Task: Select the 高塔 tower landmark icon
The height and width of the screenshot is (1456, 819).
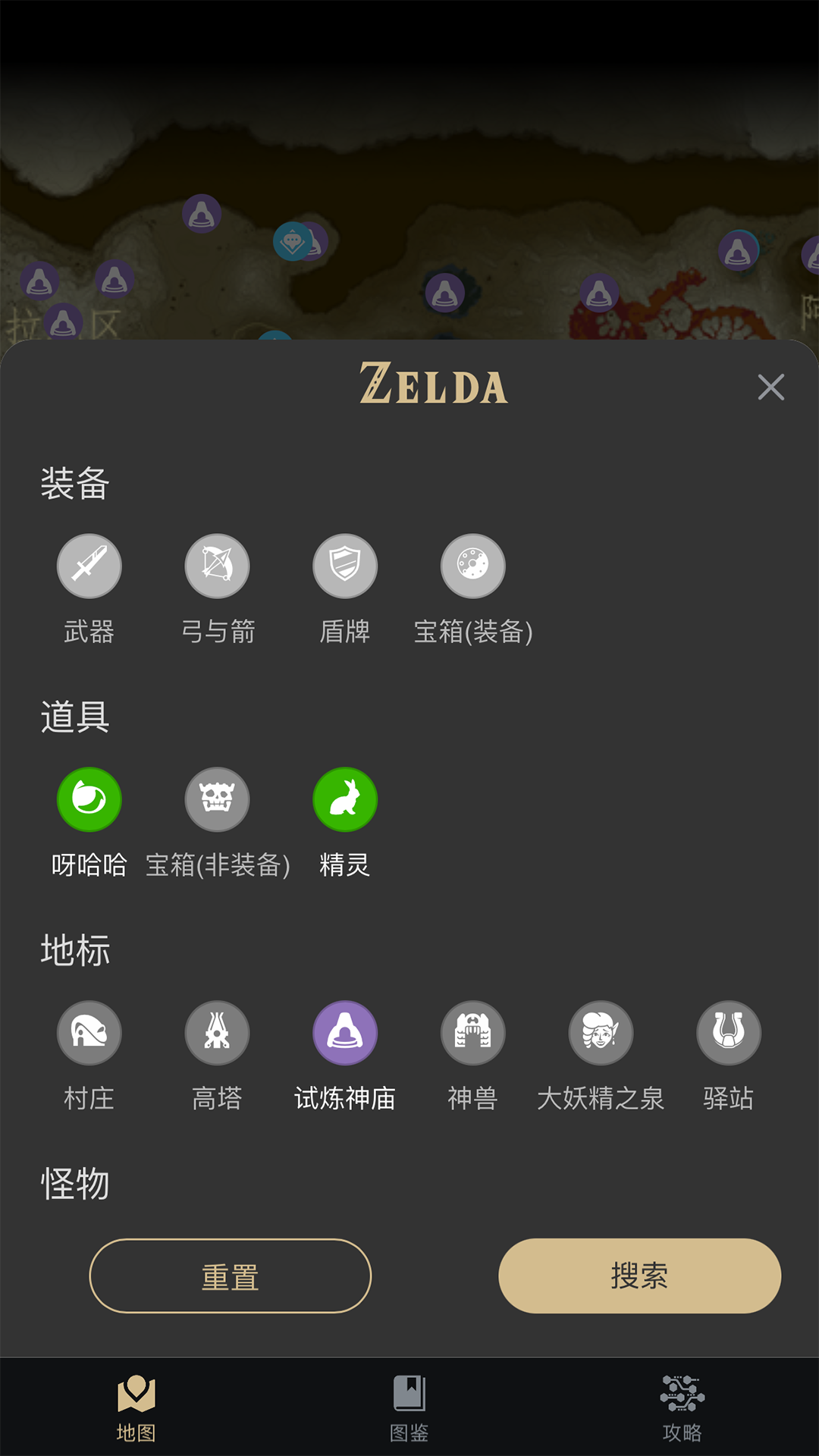Action: tap(217, 1032)
